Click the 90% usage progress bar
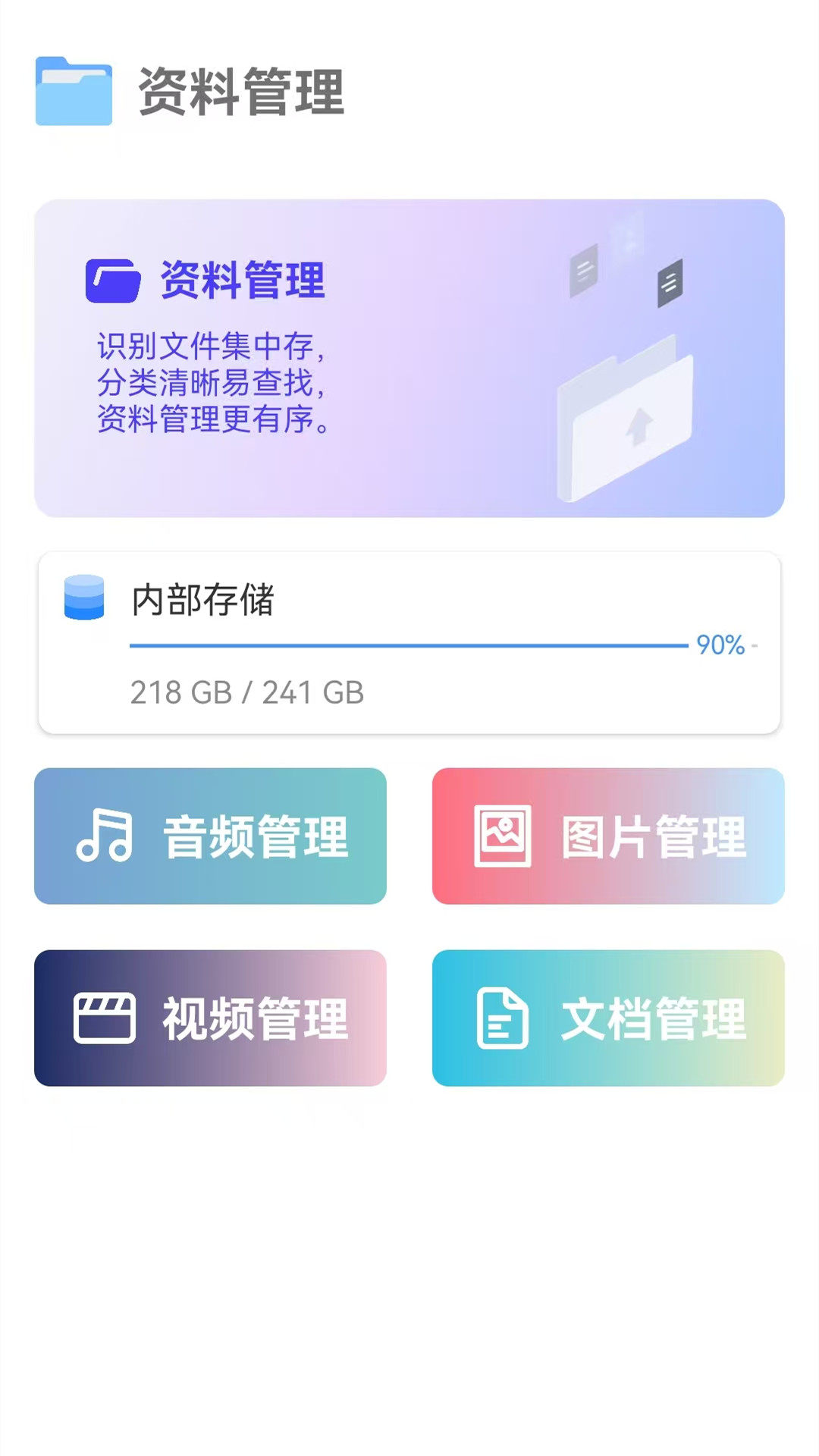Image resolution: width=819 pixels, height=1456 pixels. (409, 645)
